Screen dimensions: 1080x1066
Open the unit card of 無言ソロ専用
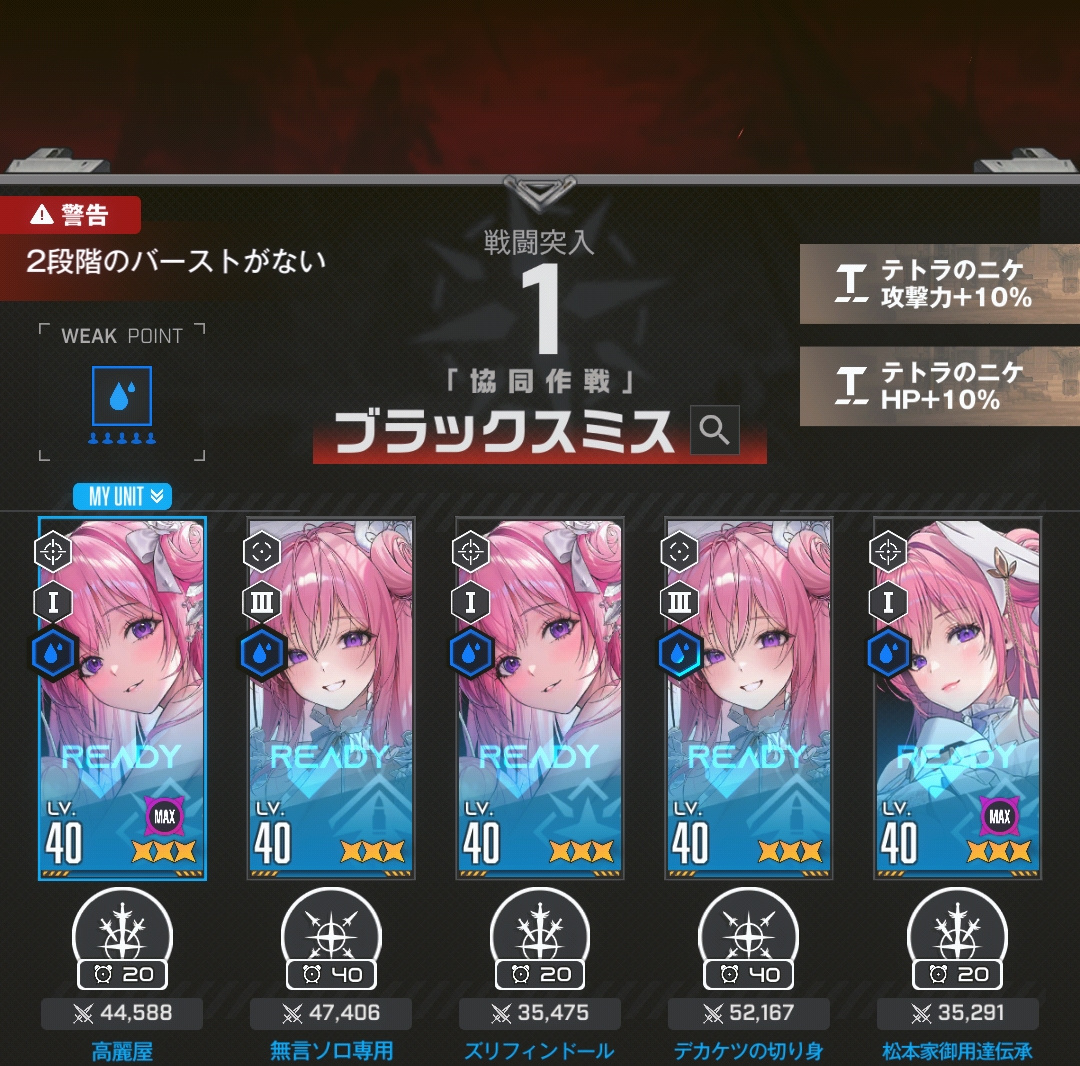click(x=331, y=698)
